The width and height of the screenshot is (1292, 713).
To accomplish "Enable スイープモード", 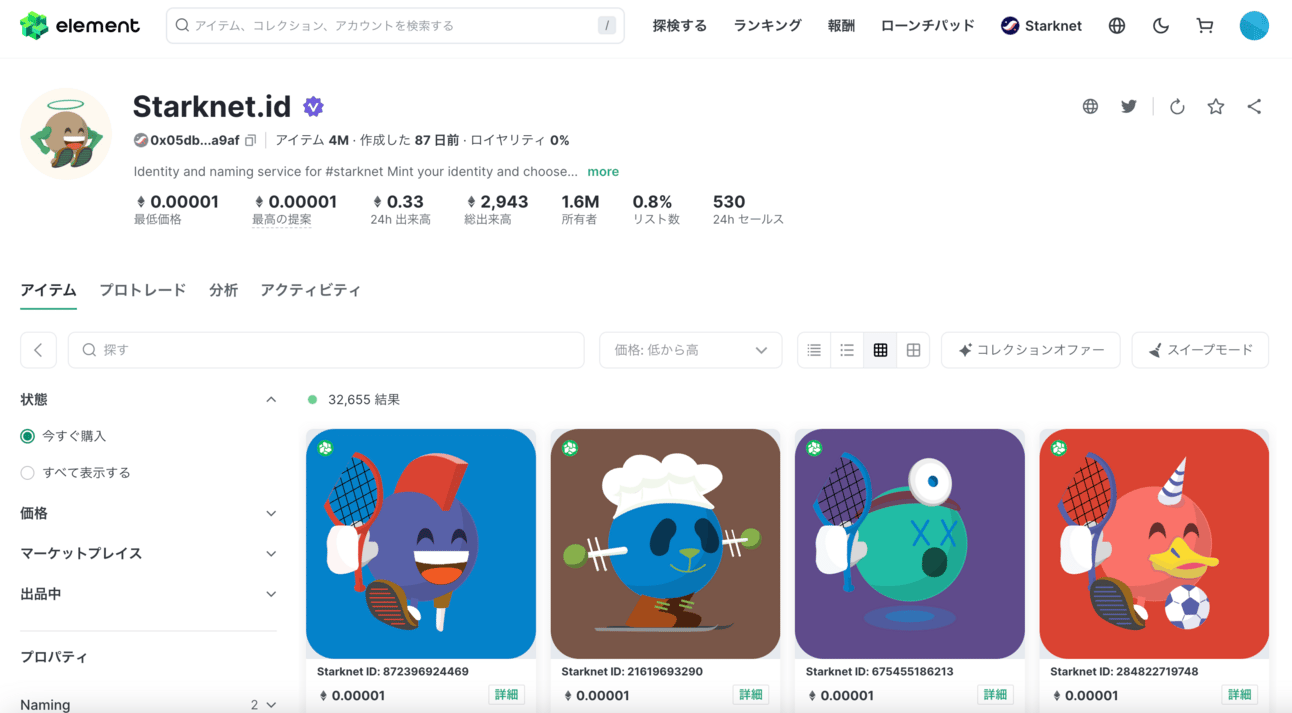I will [x=1200, y=350].
